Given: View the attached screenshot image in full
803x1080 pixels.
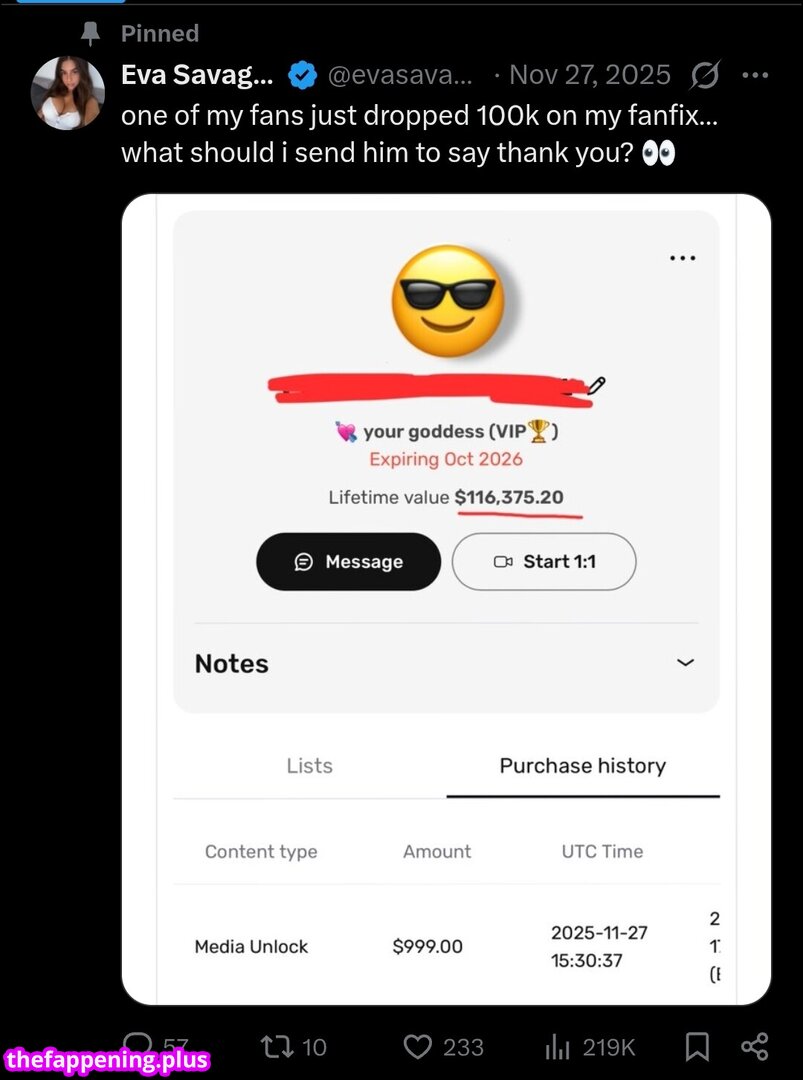Looking at the screenshot, I should click(x=446, y=599).
